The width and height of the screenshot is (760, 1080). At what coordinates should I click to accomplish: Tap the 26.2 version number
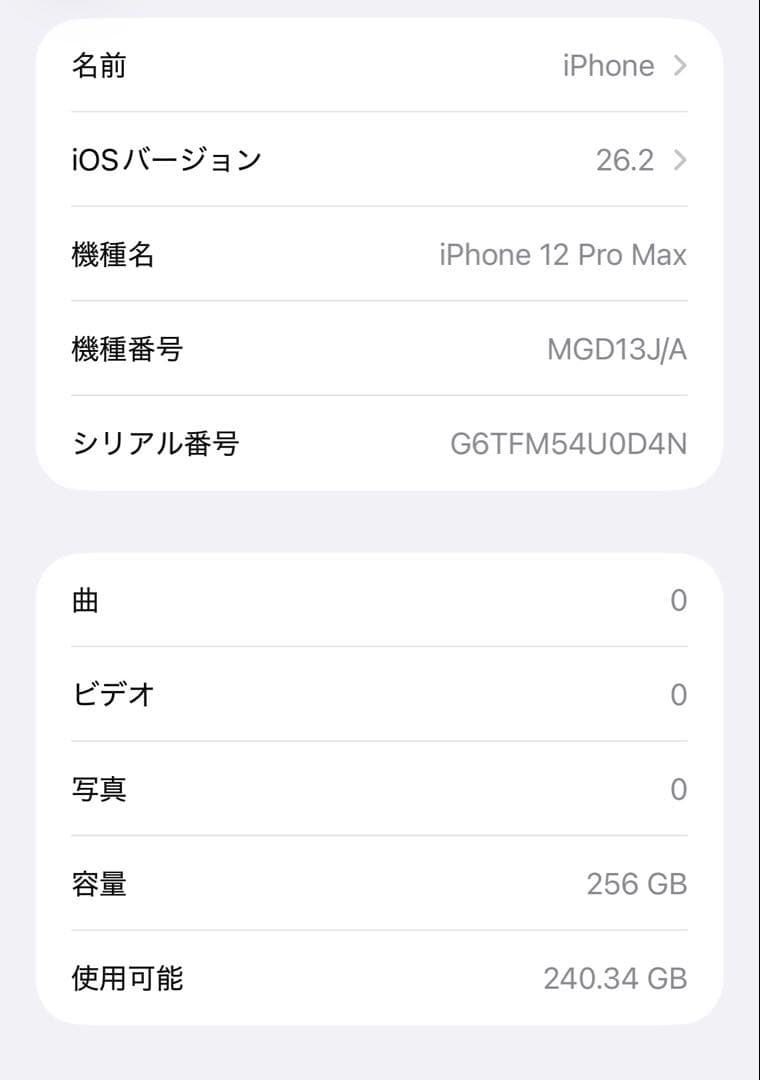pos(627,160)
